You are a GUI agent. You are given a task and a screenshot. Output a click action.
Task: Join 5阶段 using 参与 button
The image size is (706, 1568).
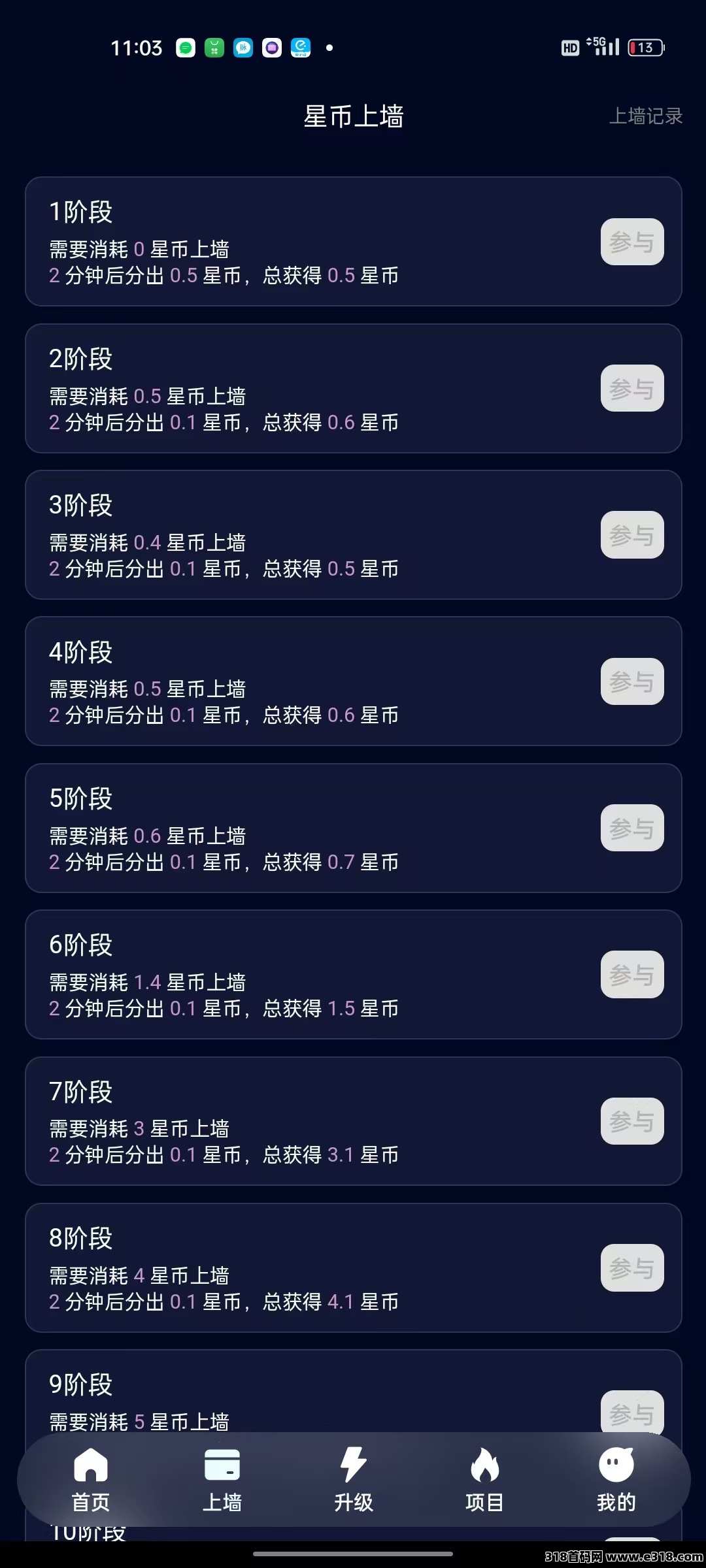(x=632, y=828)
